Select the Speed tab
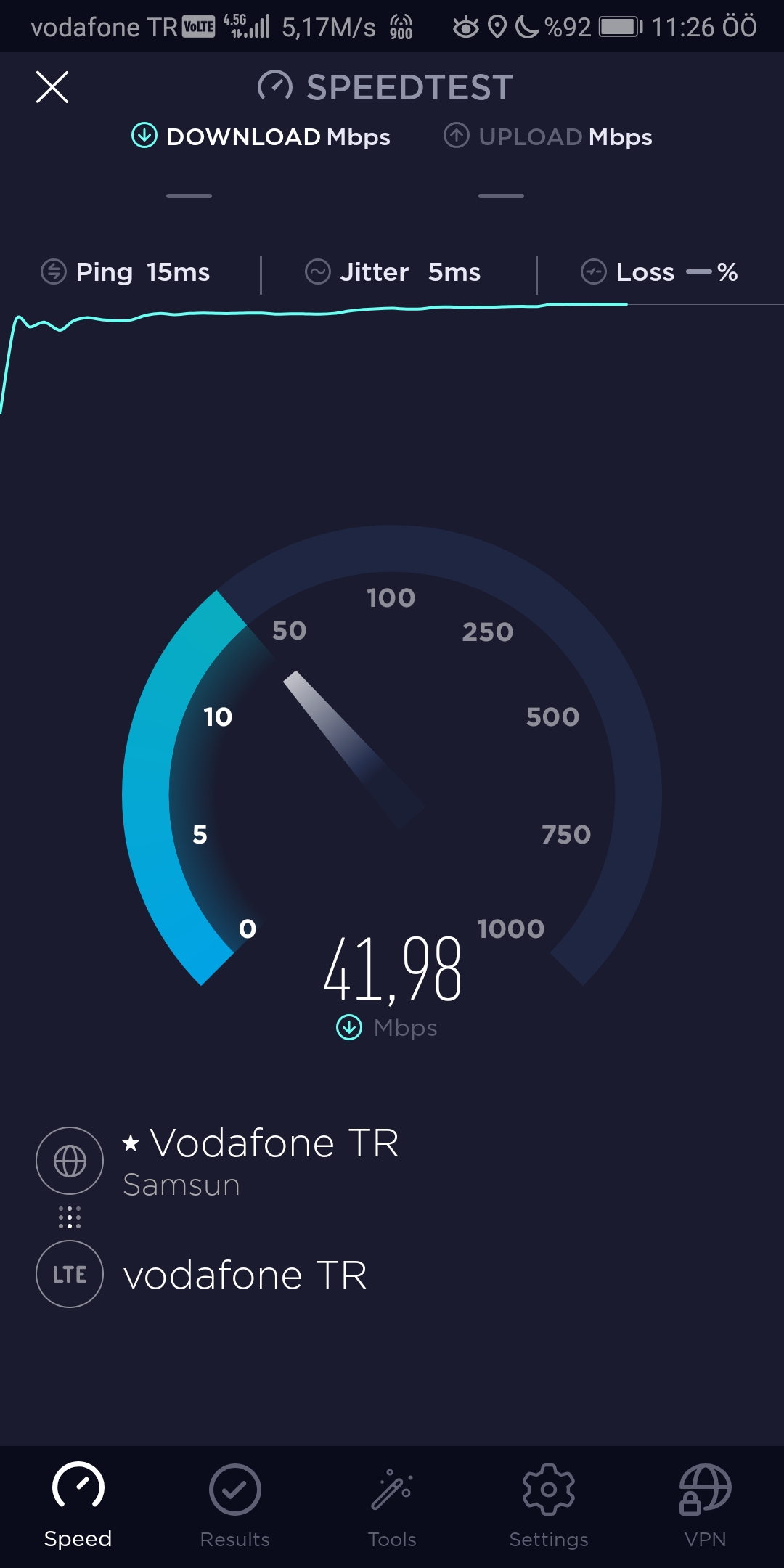The height and width of the screenshot is (1568, 784). (x=78, y=1506)
